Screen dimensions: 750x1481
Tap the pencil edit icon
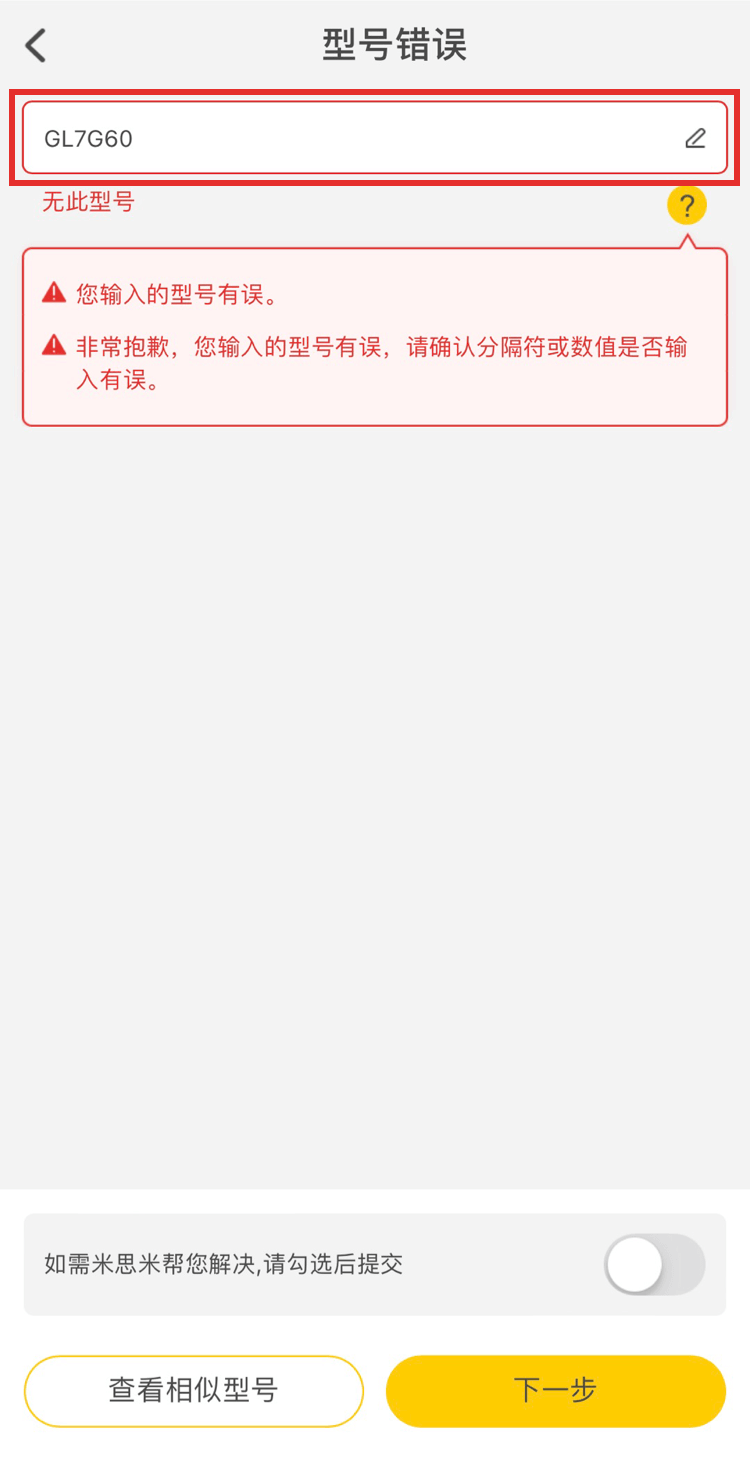click(x=695, y=138)
